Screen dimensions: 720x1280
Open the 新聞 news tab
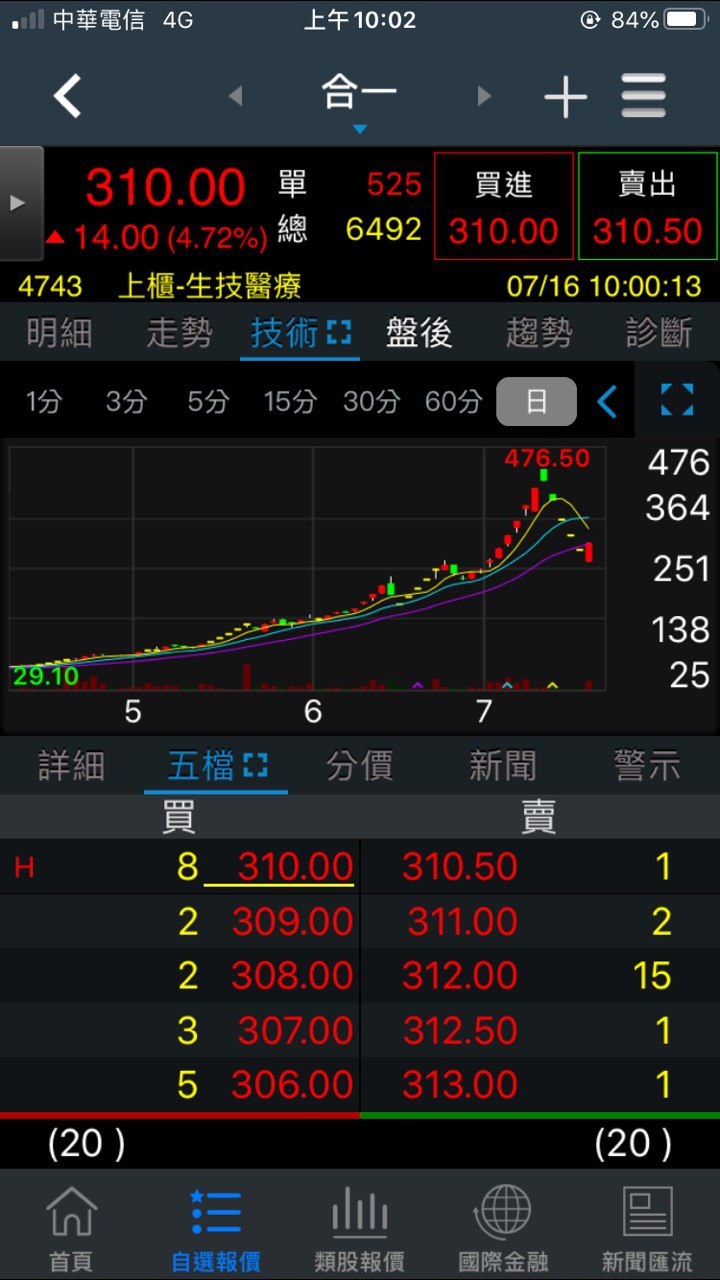tap(503, 766)
